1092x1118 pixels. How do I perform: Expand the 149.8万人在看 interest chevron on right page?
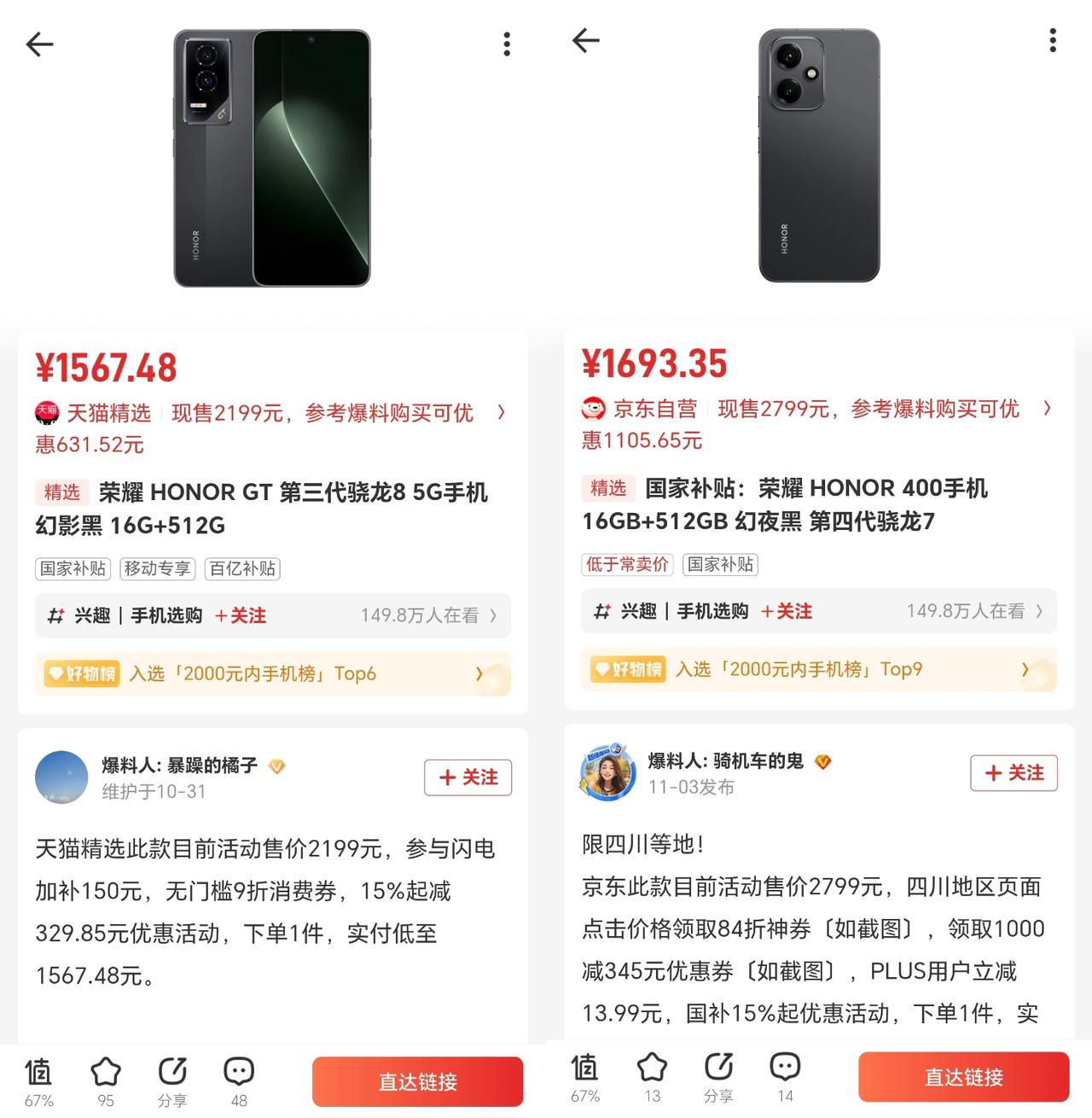(x=1039, y=612)
